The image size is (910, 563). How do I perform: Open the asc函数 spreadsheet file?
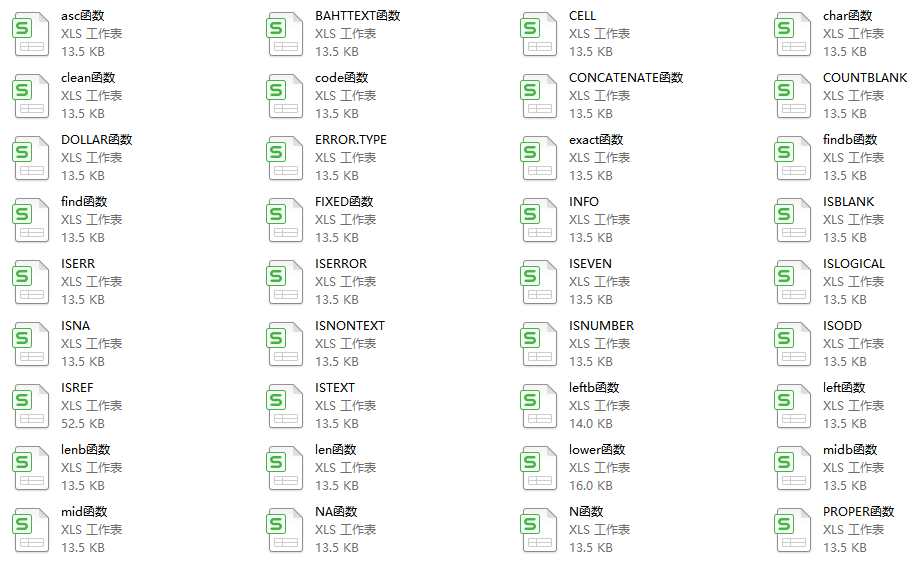pyautogui.click(x=33, y=34)
